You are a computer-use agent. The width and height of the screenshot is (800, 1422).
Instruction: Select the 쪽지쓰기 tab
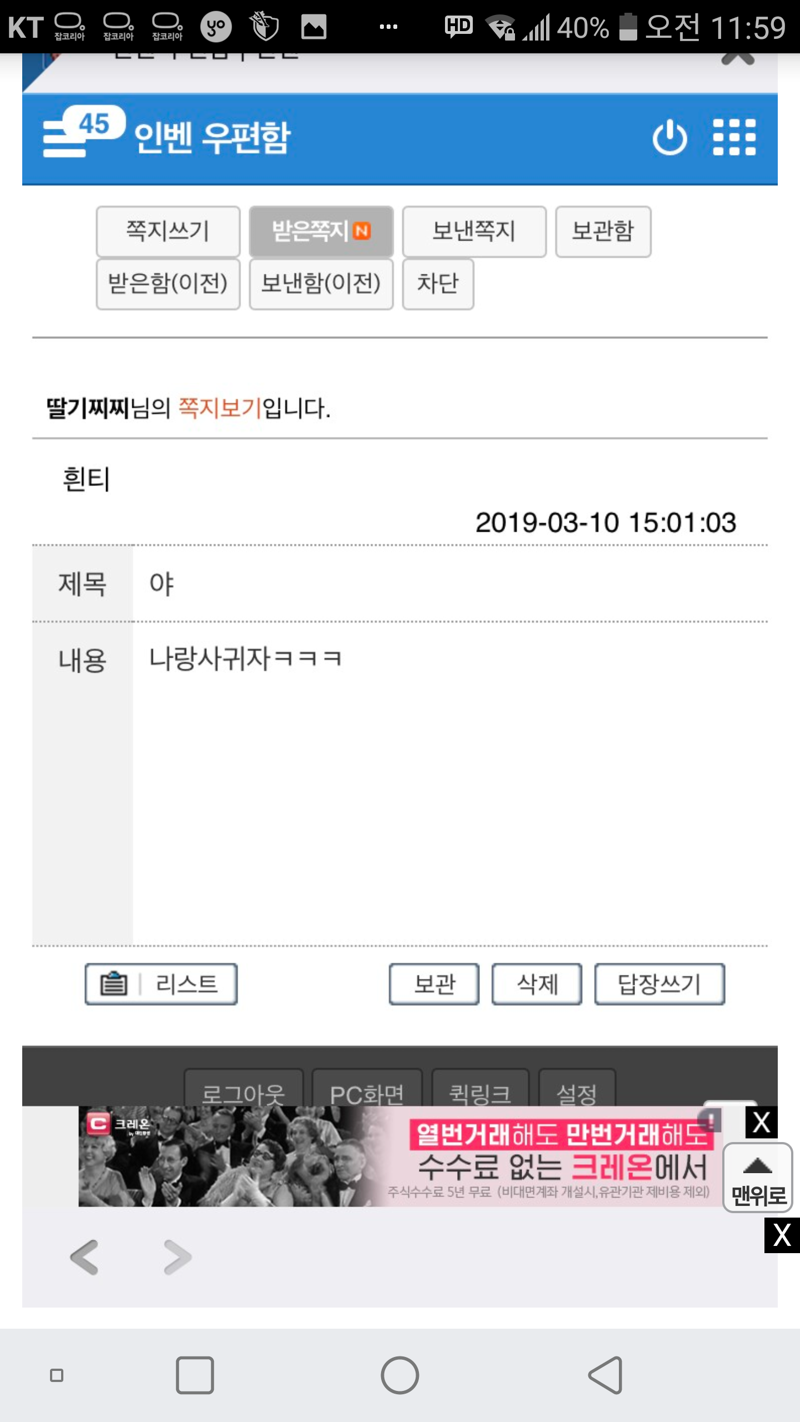[x=168, y=232]
